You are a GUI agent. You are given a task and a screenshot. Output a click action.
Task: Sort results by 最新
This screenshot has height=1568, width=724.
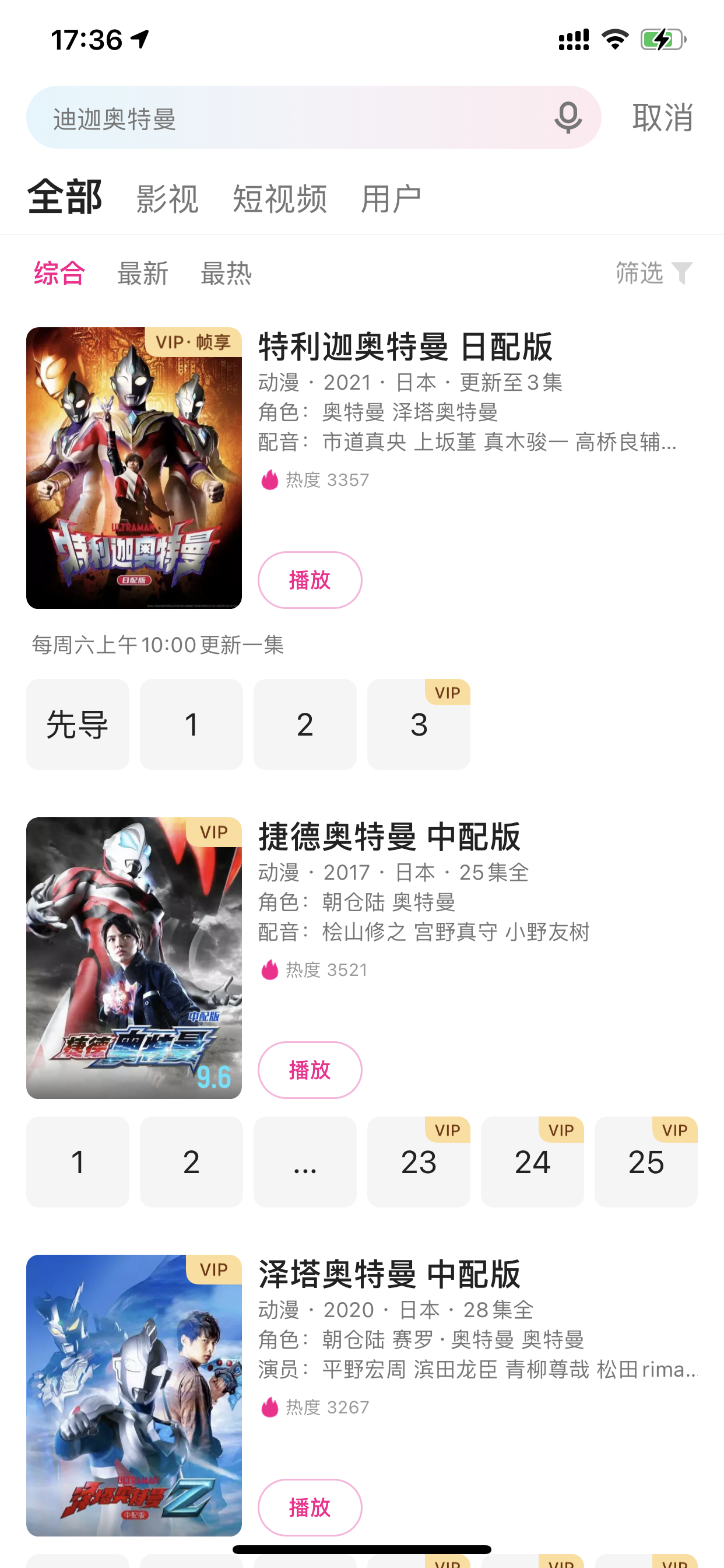point(142,274)
